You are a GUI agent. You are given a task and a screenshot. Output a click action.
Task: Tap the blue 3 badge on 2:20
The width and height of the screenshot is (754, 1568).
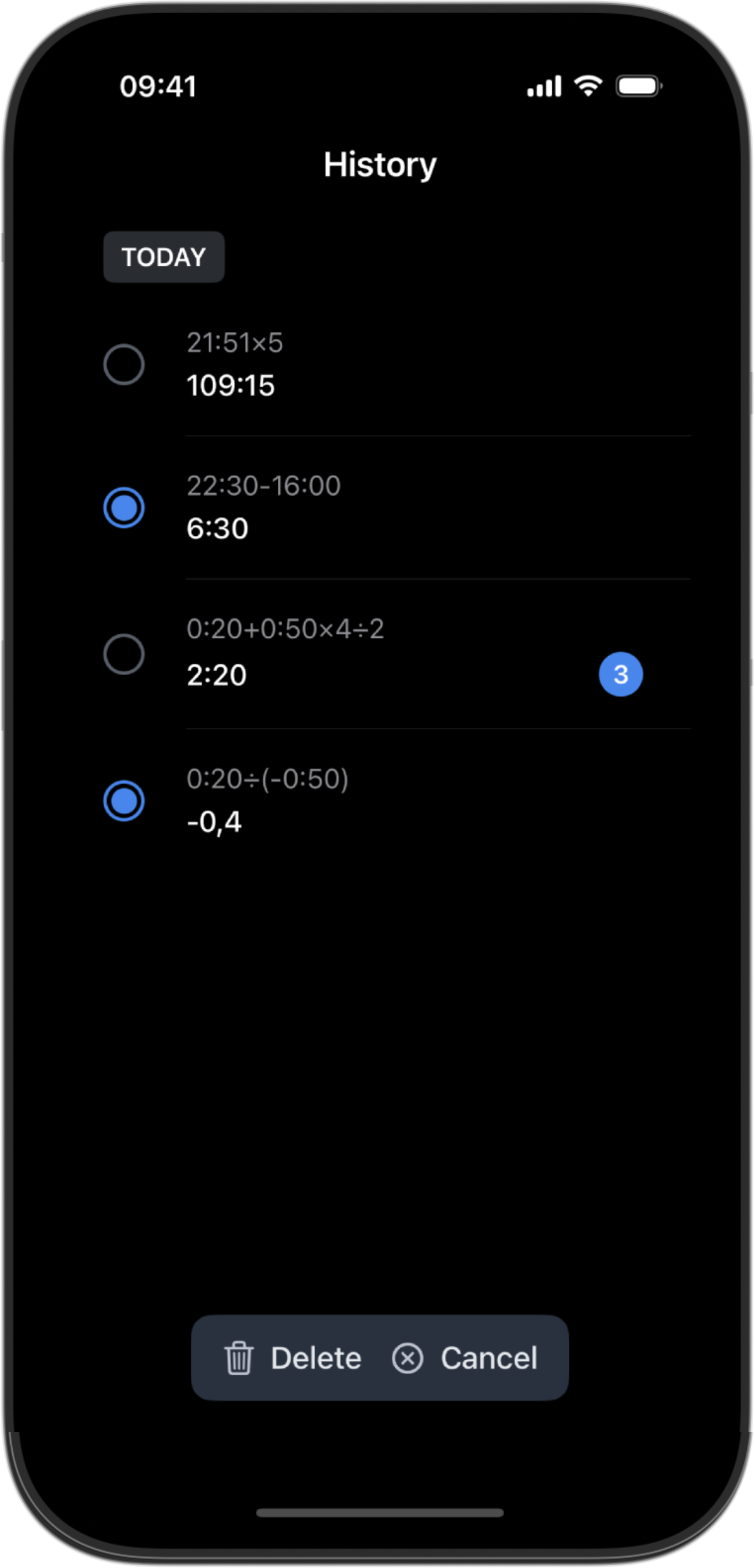click(620, 674)
